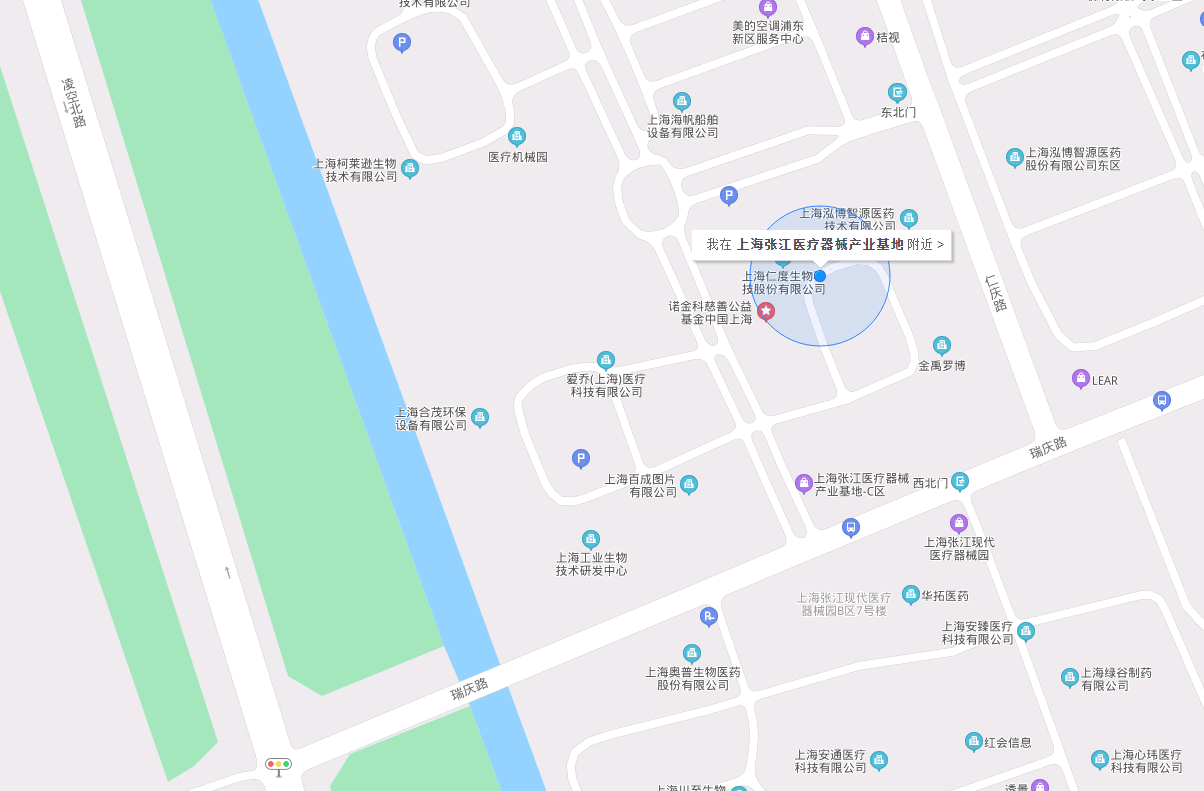
Task: Select the 金禹罗博 place marker
Action: click(942, 346)
